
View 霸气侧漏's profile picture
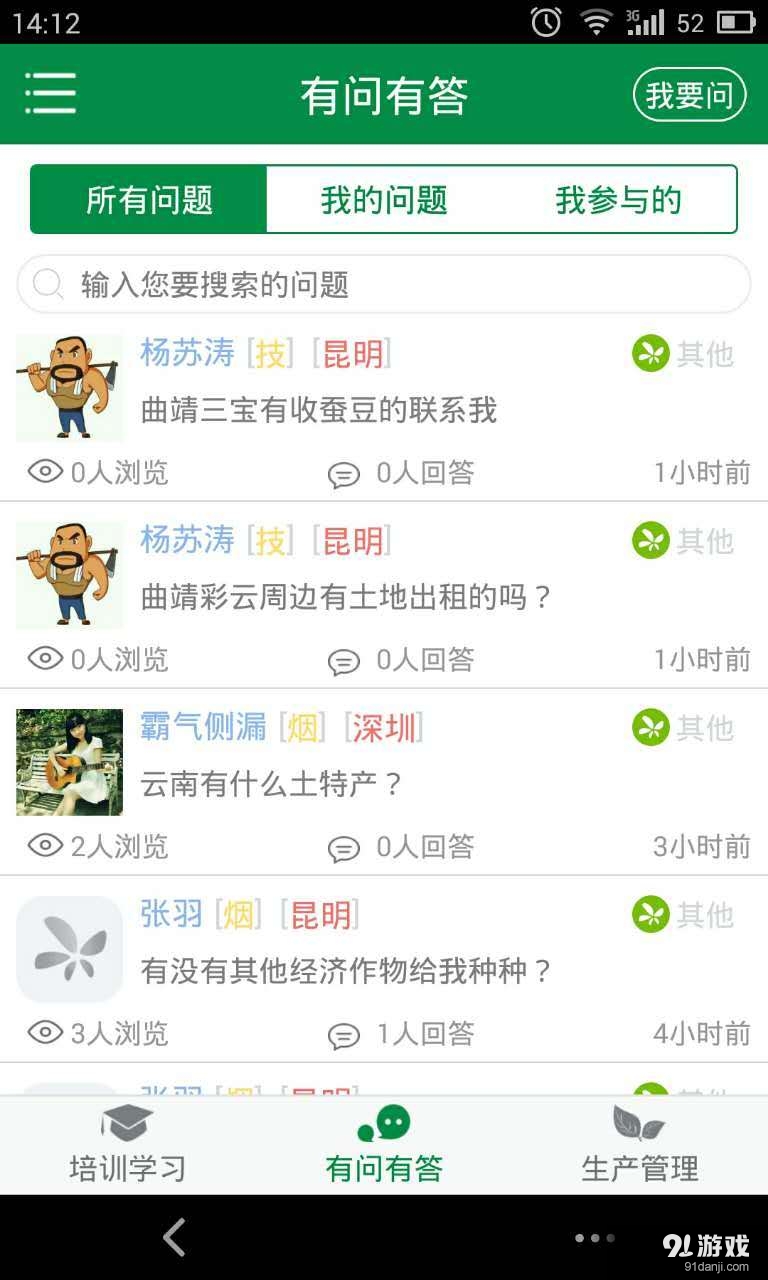(70, 762)
